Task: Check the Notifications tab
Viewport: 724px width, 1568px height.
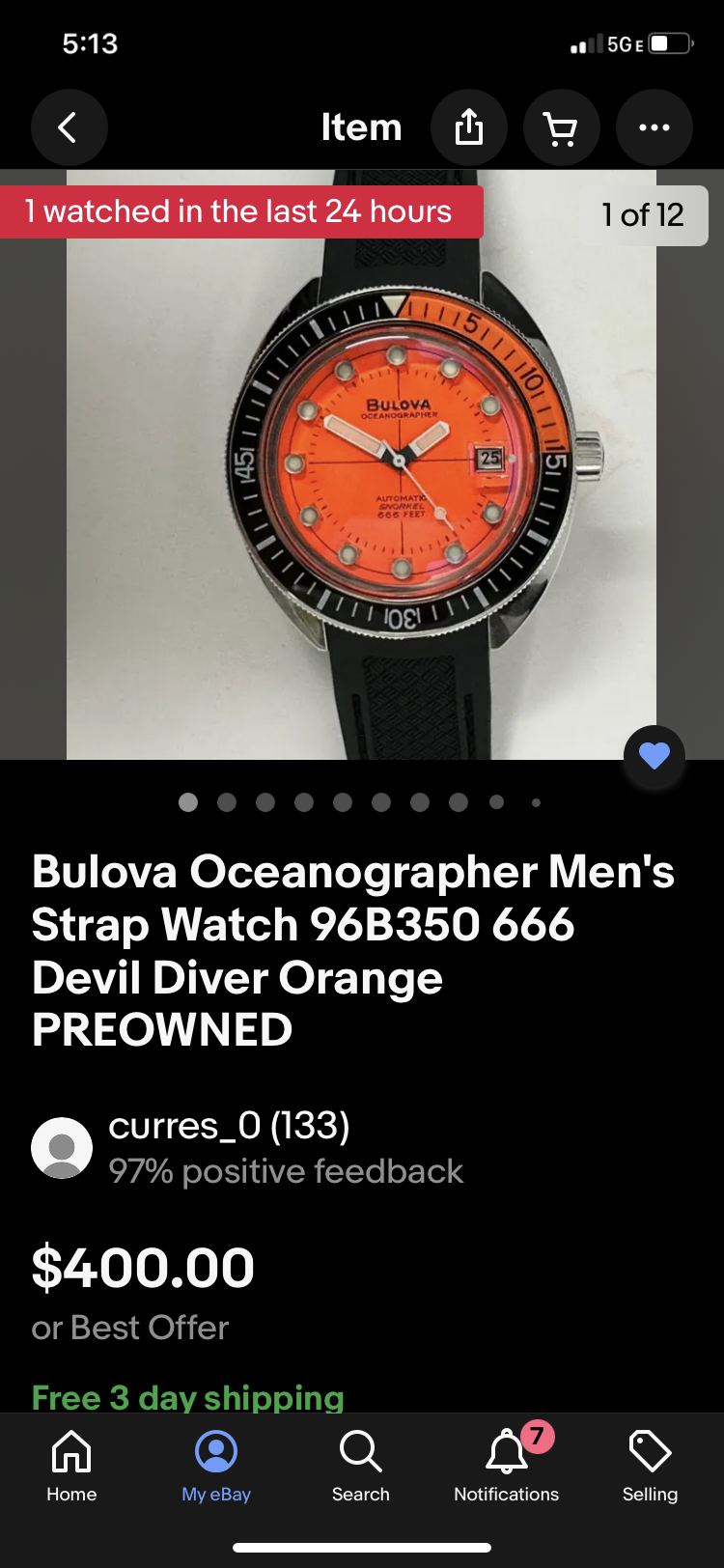Action: point(507,1466)
